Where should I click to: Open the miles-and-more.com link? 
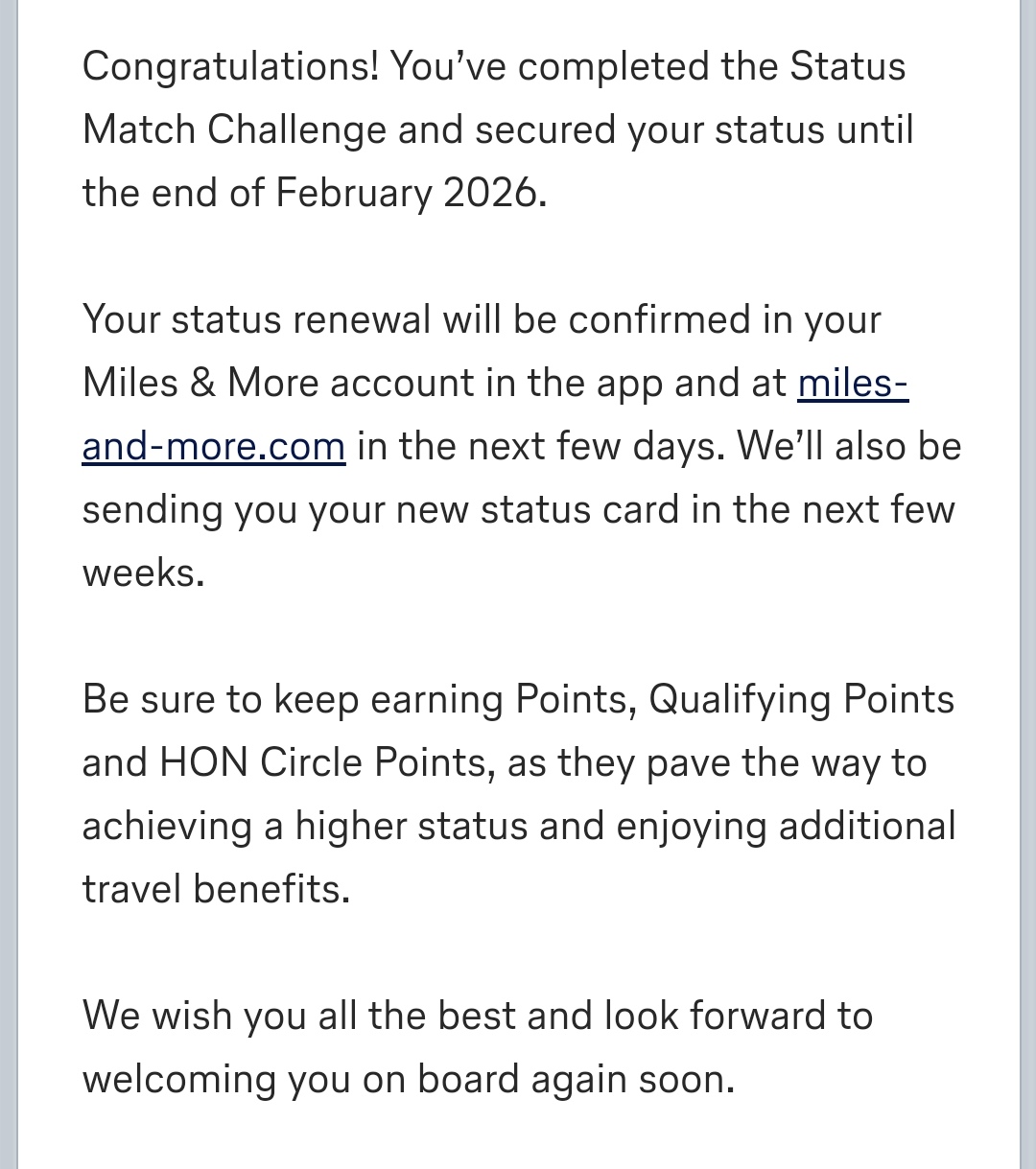tap(213, 447)
